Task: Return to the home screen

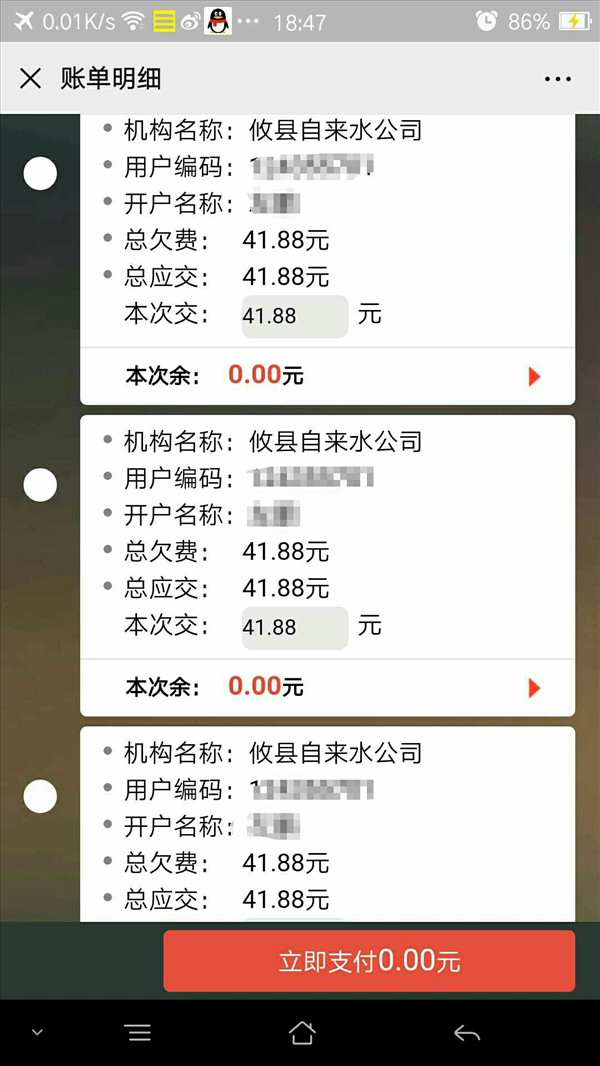Action: click(302, 1033)
